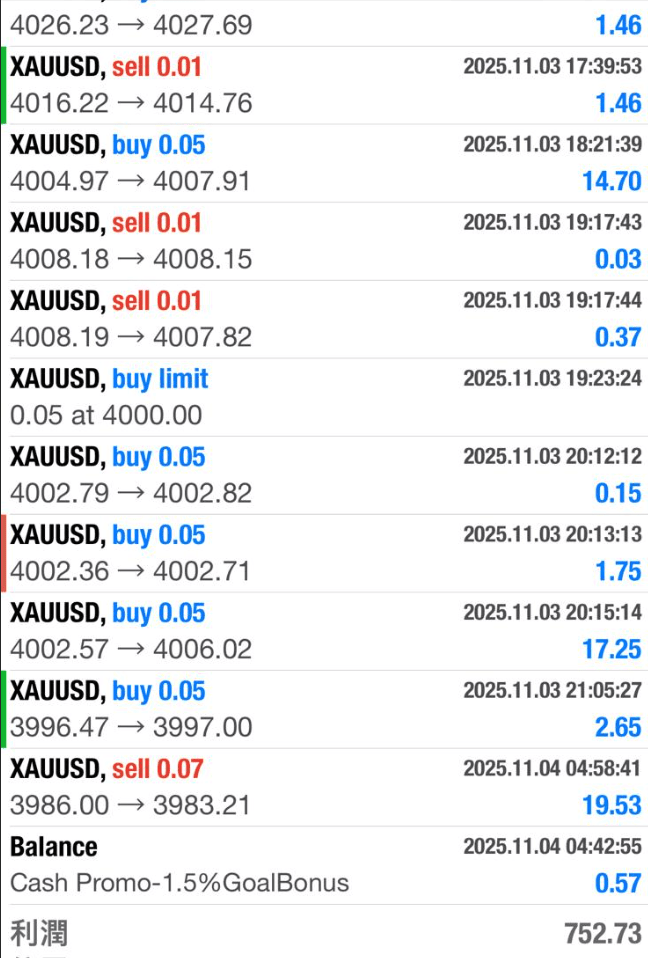Expand the XAUUSD sell 0.07 trade

pos(324,787)
